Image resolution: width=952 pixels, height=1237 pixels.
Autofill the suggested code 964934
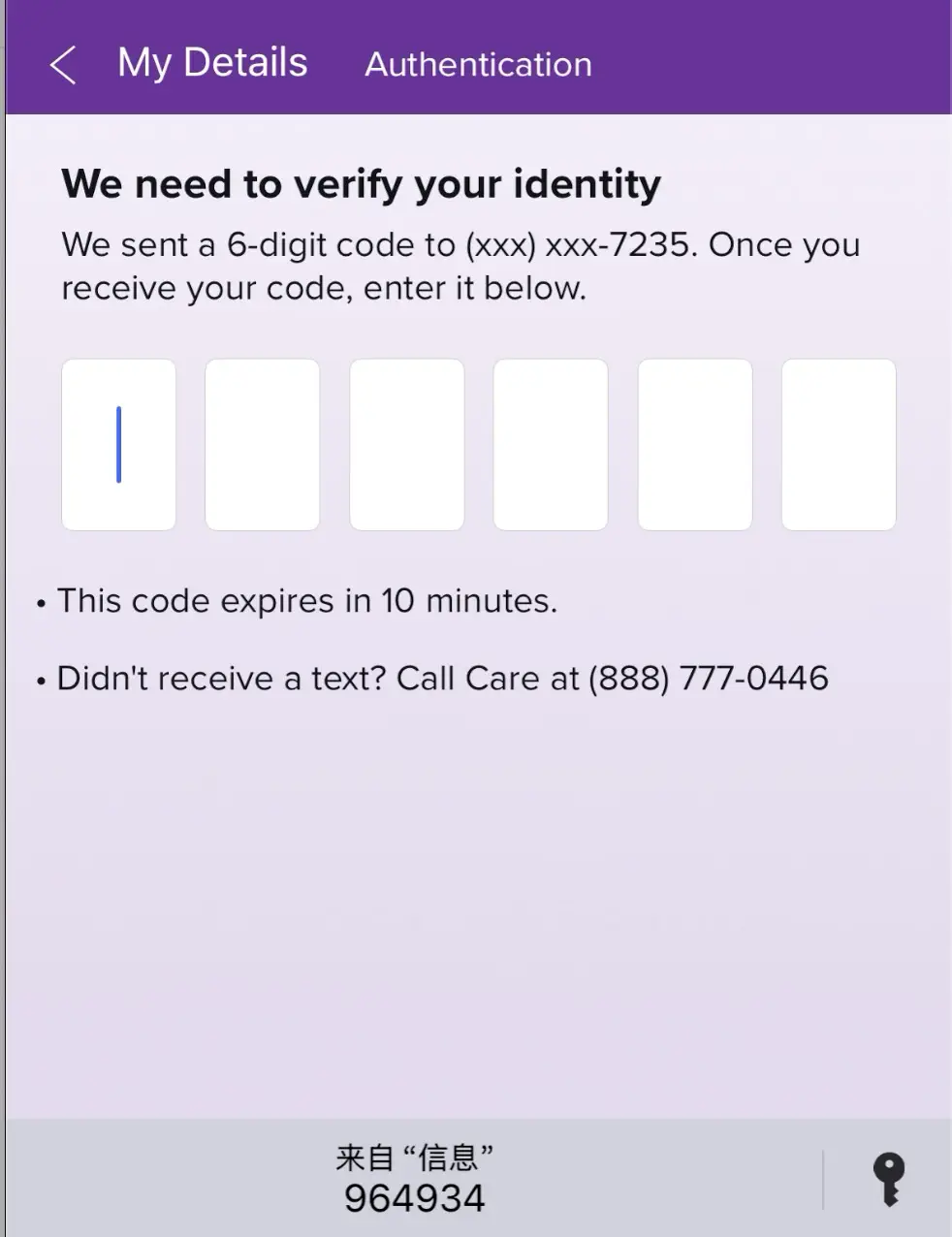(415, 1180)
